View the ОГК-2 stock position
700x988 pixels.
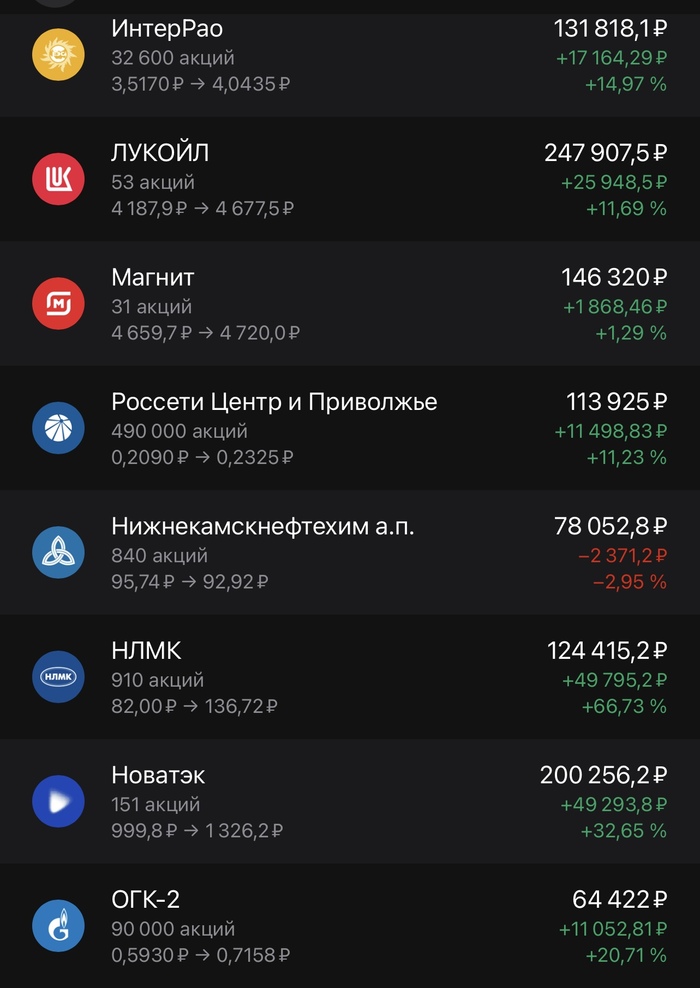tap(350, 926)
